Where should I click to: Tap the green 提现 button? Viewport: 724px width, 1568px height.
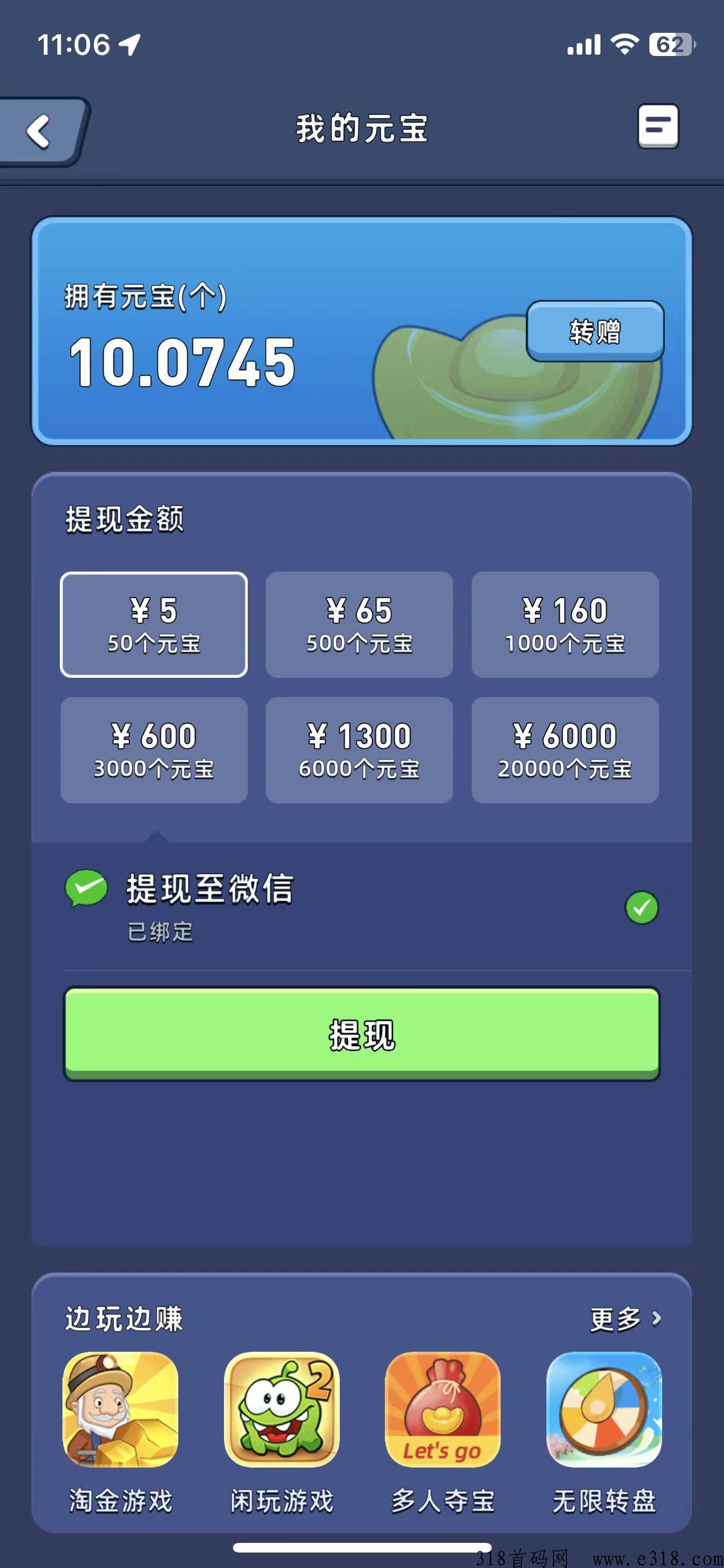coord(362,1034)
